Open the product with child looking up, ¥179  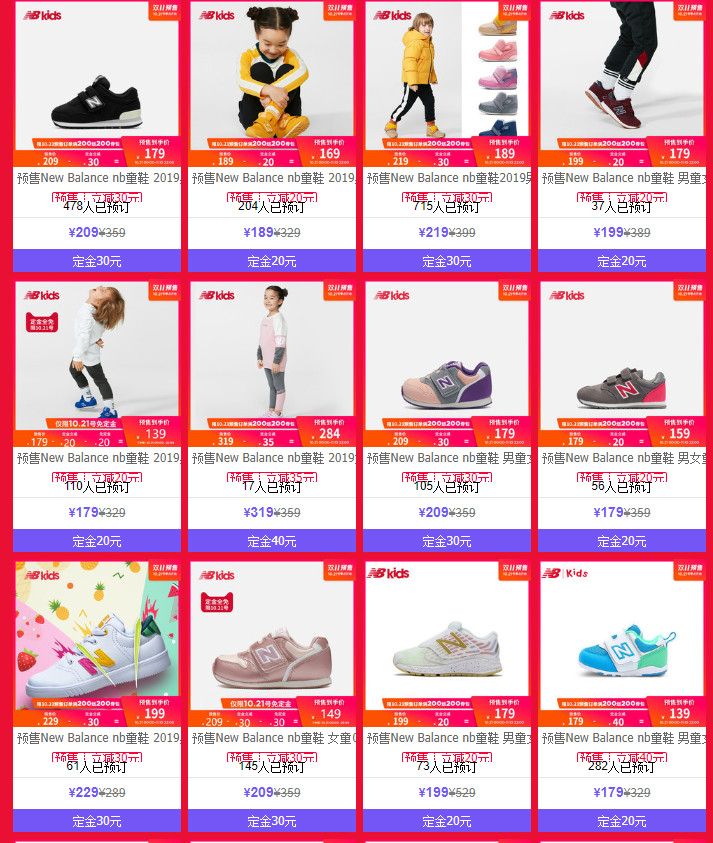97,360
